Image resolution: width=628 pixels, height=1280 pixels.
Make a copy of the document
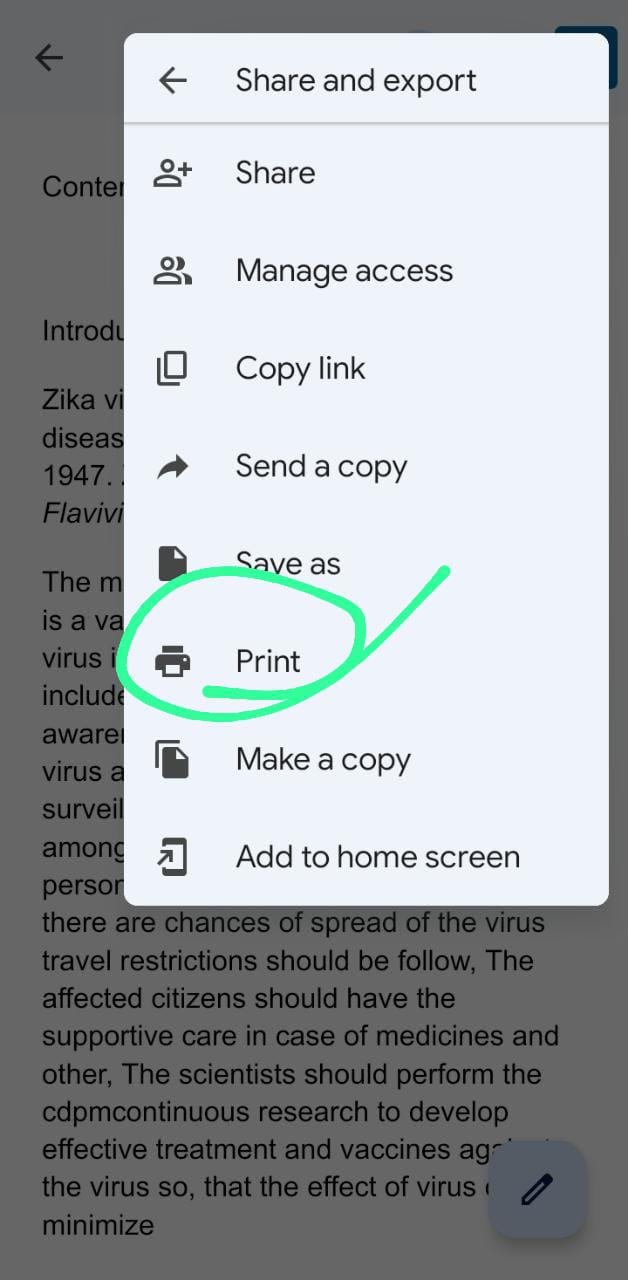coord(323,760)
